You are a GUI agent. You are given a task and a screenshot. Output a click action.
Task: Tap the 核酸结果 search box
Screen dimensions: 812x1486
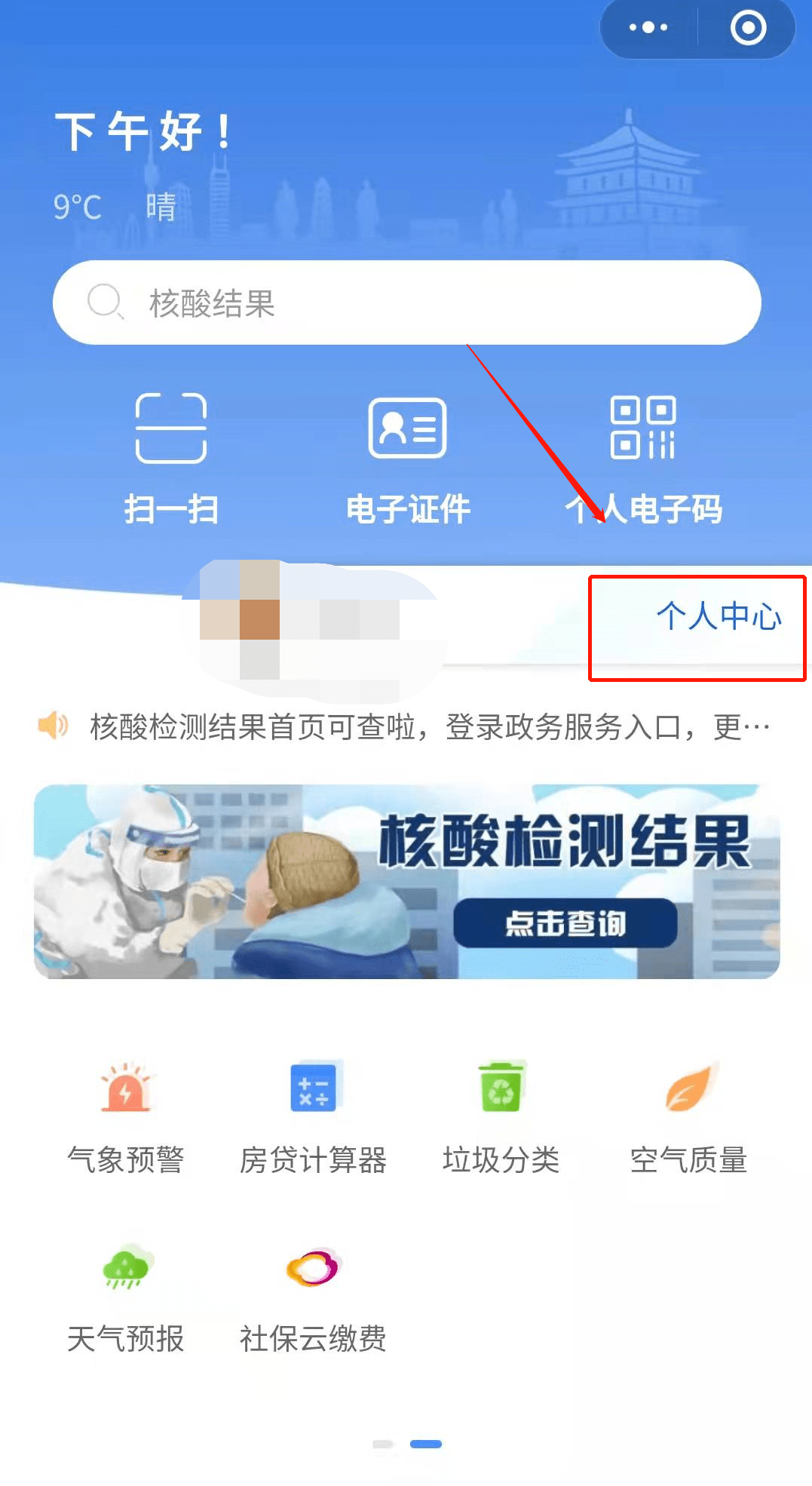pos(406,302)
